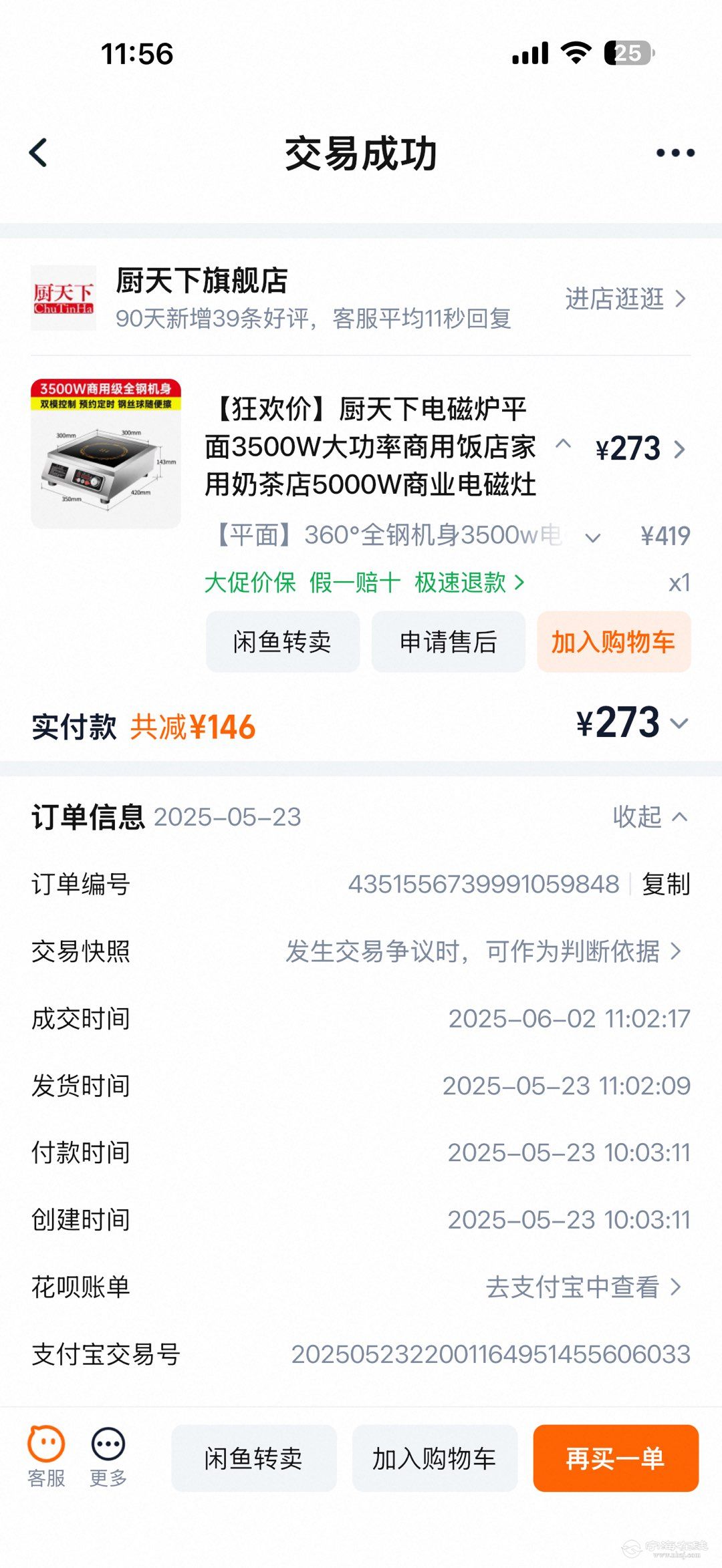The width and height of the screenshot is (722, 1568).
Task: Open the 厨天下电磁炉 product thumbnail
Action: click(106, 454)
